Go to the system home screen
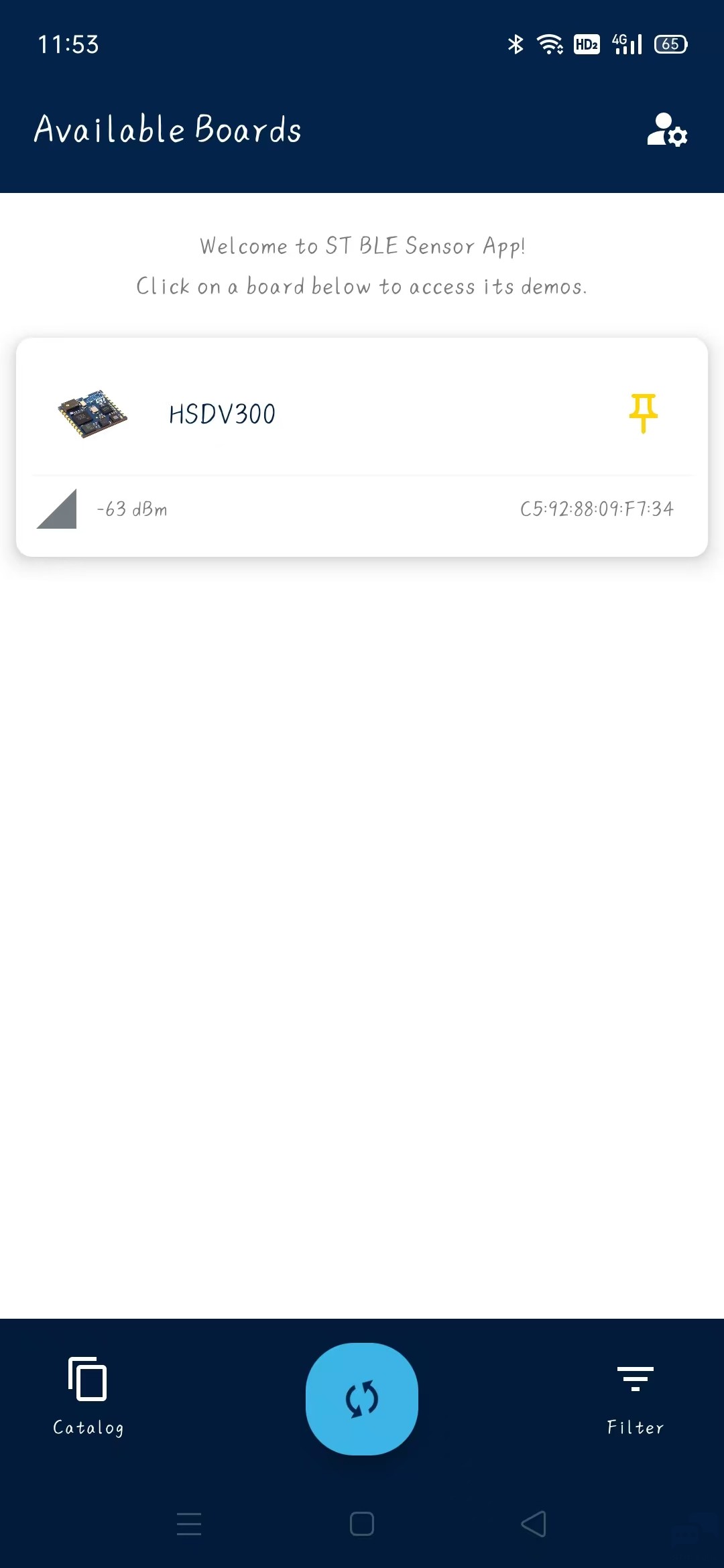 pyautogui.click(x=362, y=1524)
